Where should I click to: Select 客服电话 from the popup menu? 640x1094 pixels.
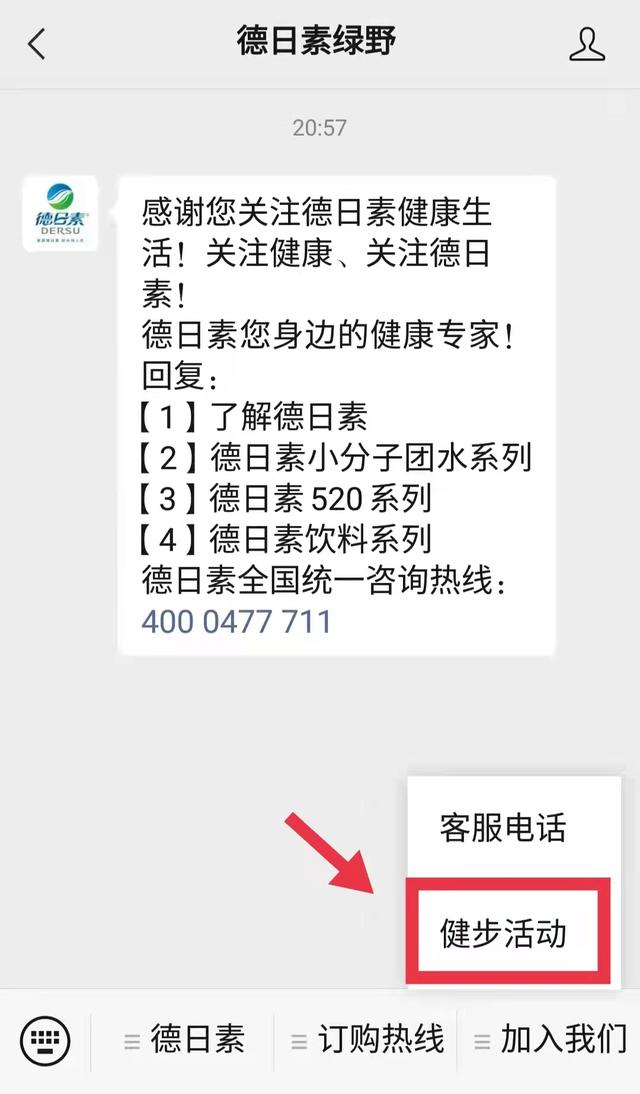[503, 827]
